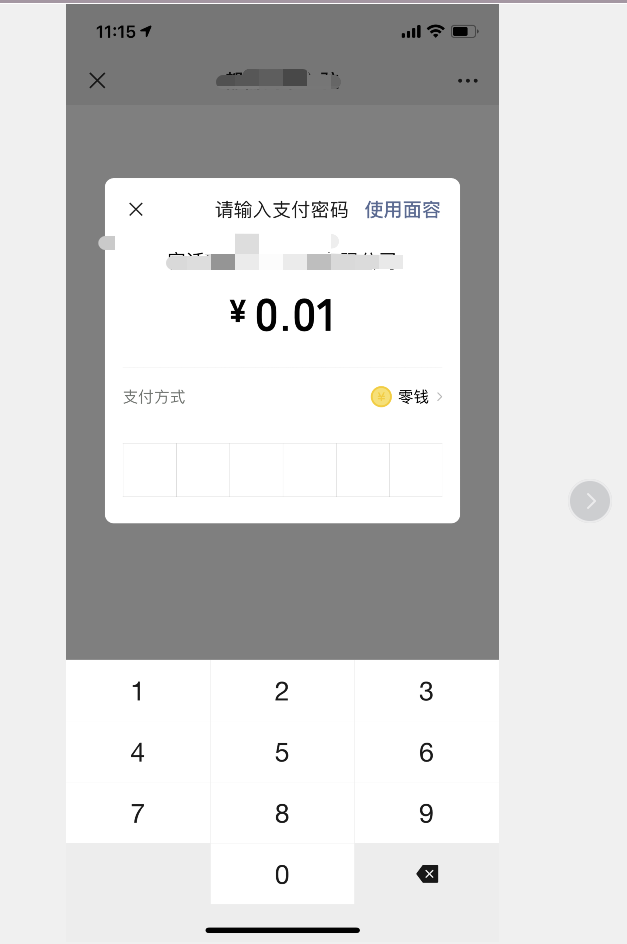The height and width of the screenshot is (944, 627).
Task: Enter digit 5 on the keypad
Action: [x=282, y=753]
